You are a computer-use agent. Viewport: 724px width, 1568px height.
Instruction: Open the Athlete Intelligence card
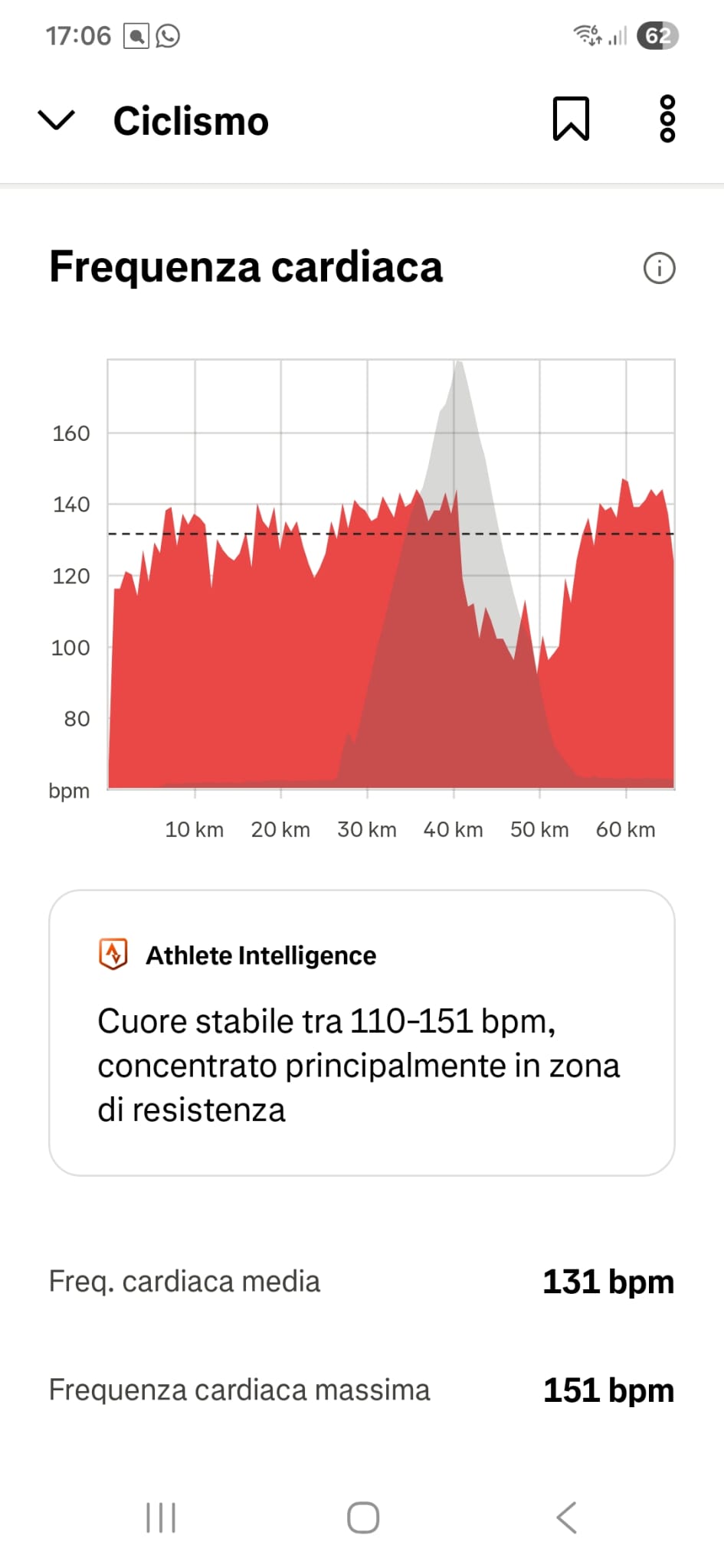click(x=362, y=1032)
